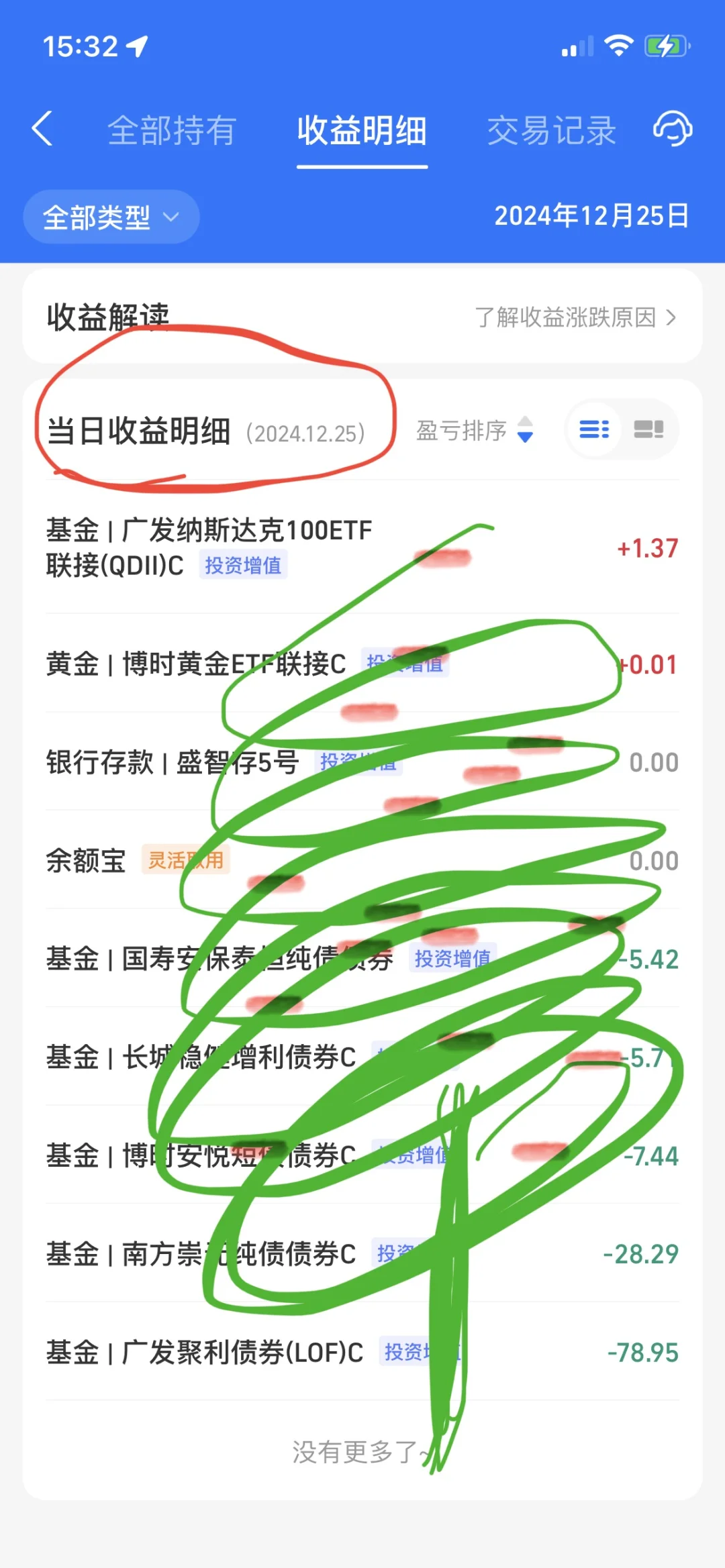Open the customer service headset icon
725x1568 pixels.
pyautogui.click(x=673, y=129)
